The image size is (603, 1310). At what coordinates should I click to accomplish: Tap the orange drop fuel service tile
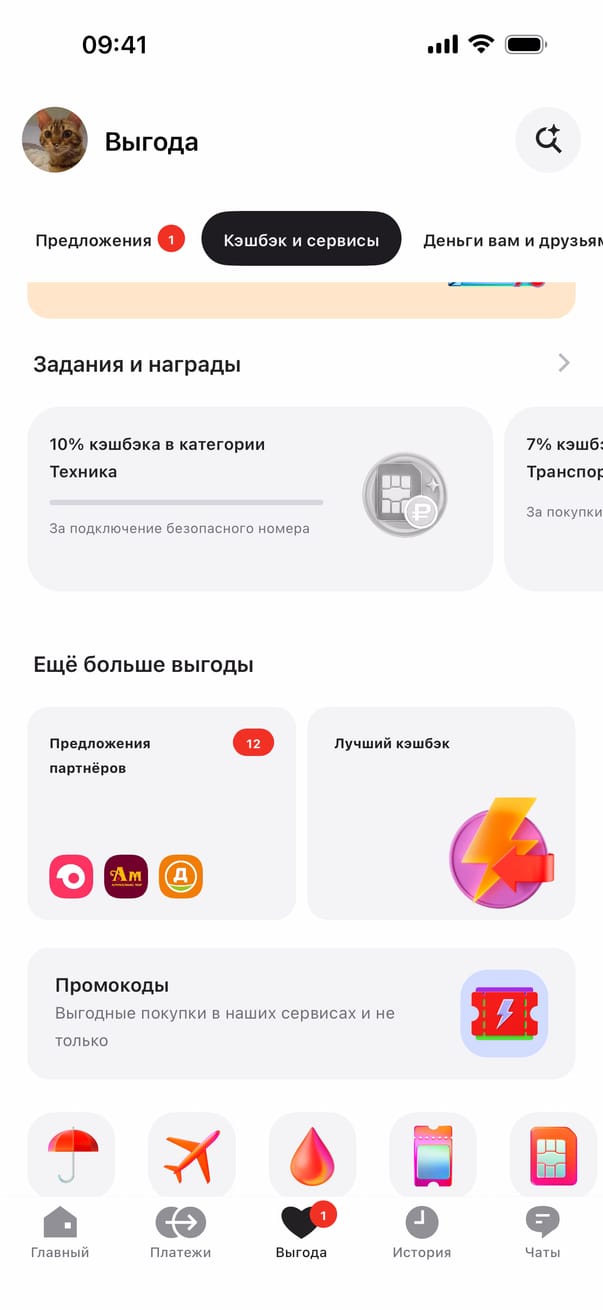tap(312, 1155)
